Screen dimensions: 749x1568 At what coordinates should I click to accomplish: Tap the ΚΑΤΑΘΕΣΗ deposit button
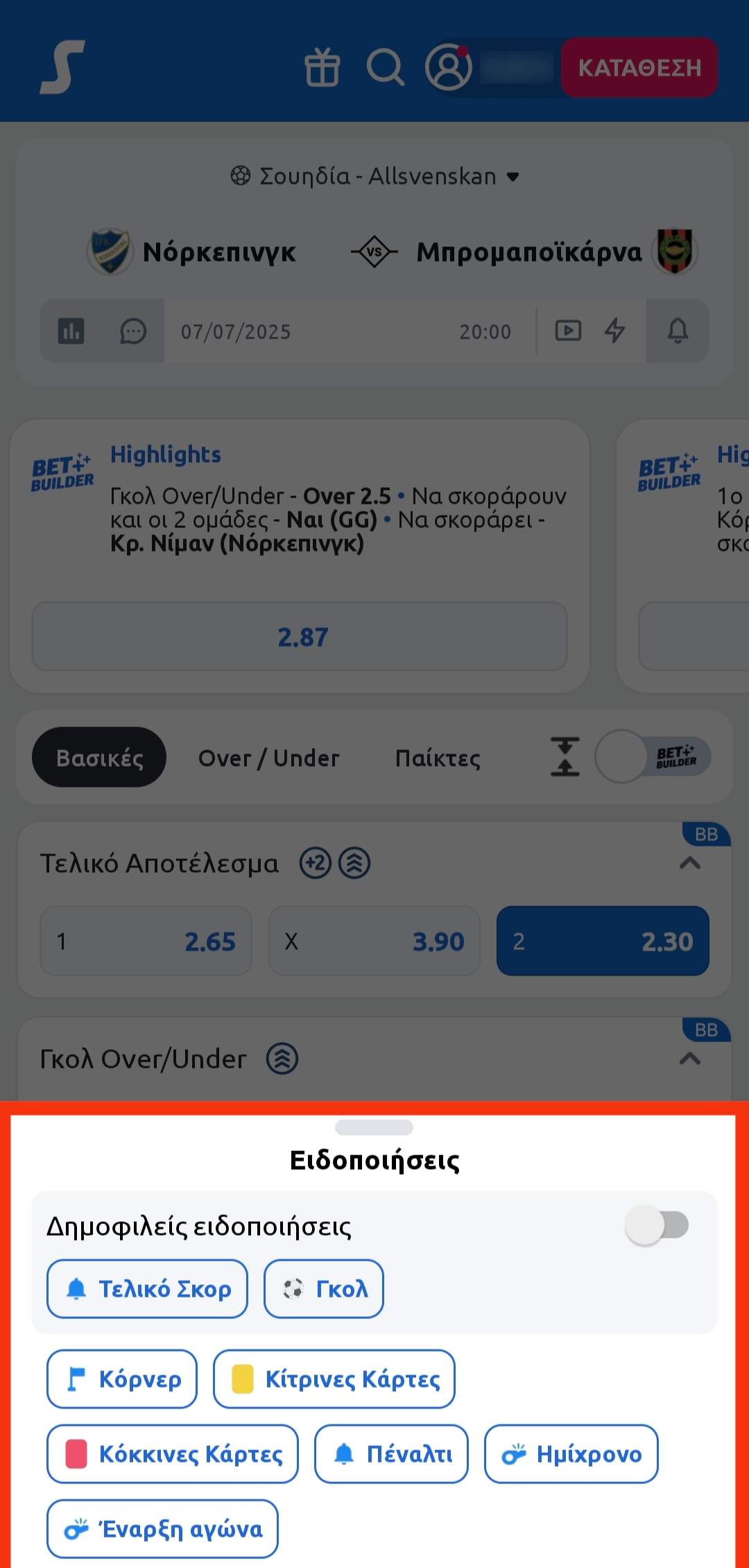[x=639, y=67]
